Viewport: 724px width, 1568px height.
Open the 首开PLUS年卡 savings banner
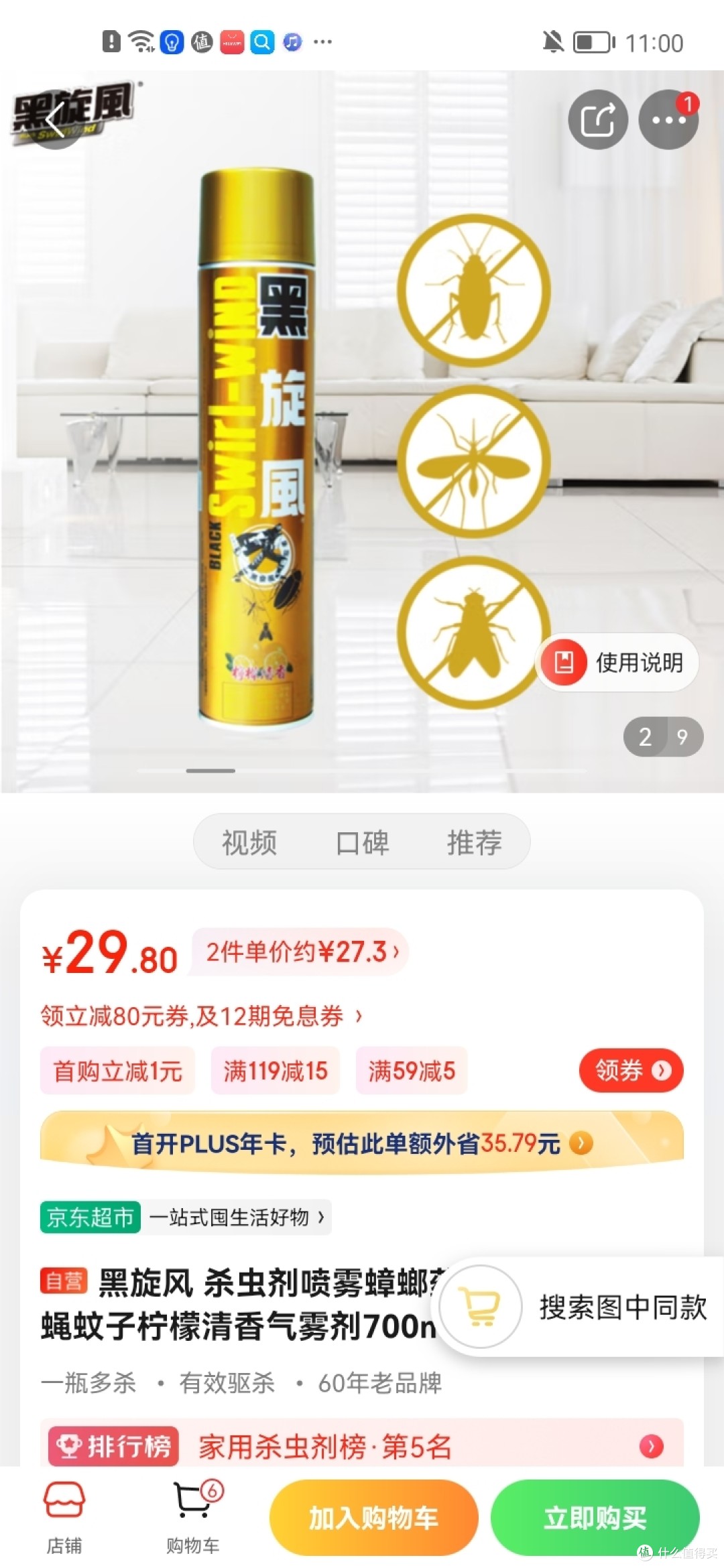[x=362, y=1143]
